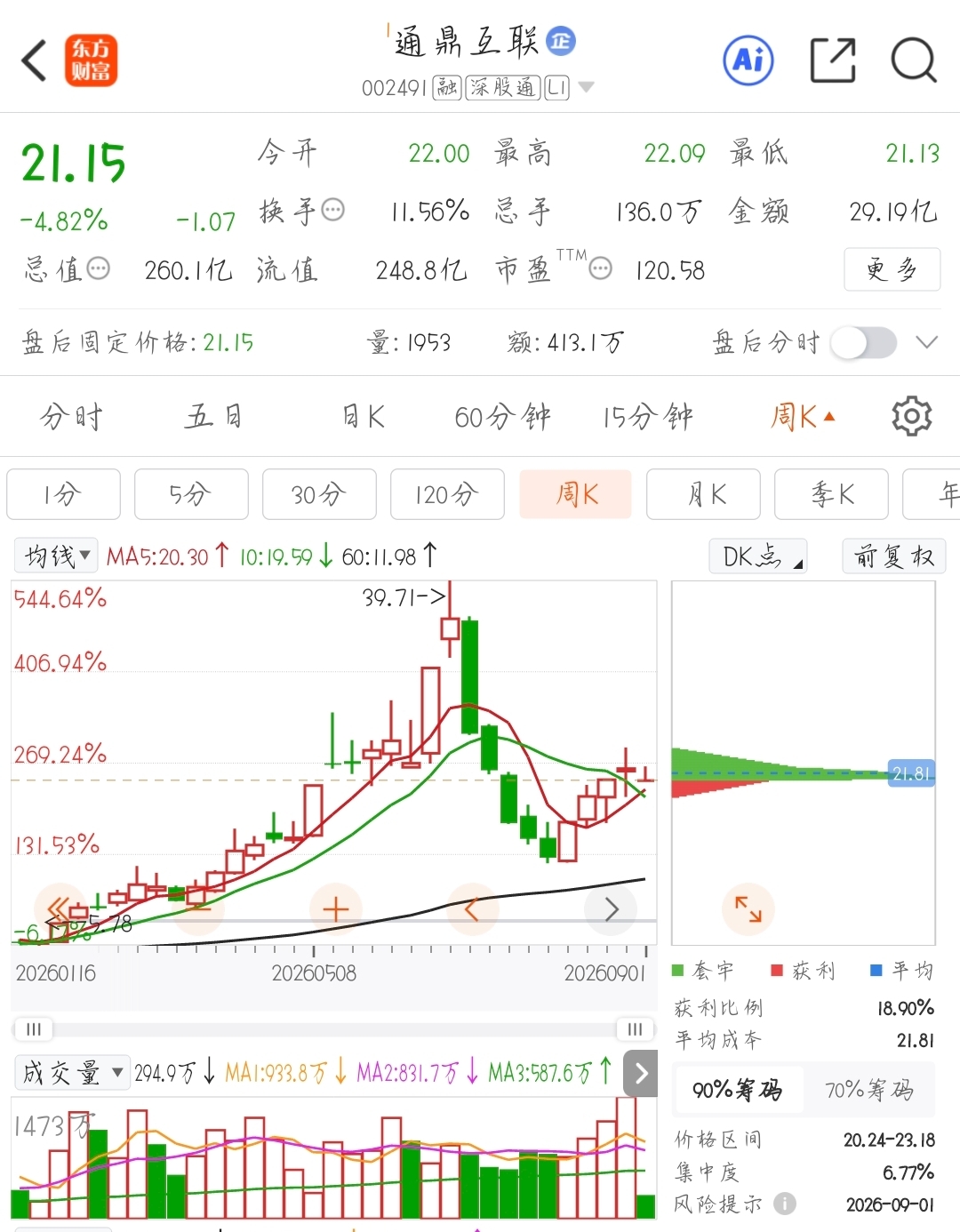Open the Ai assistant icon
Image resolution: width=960 pixels, height=1232 pixels.
tap(748, 60)
